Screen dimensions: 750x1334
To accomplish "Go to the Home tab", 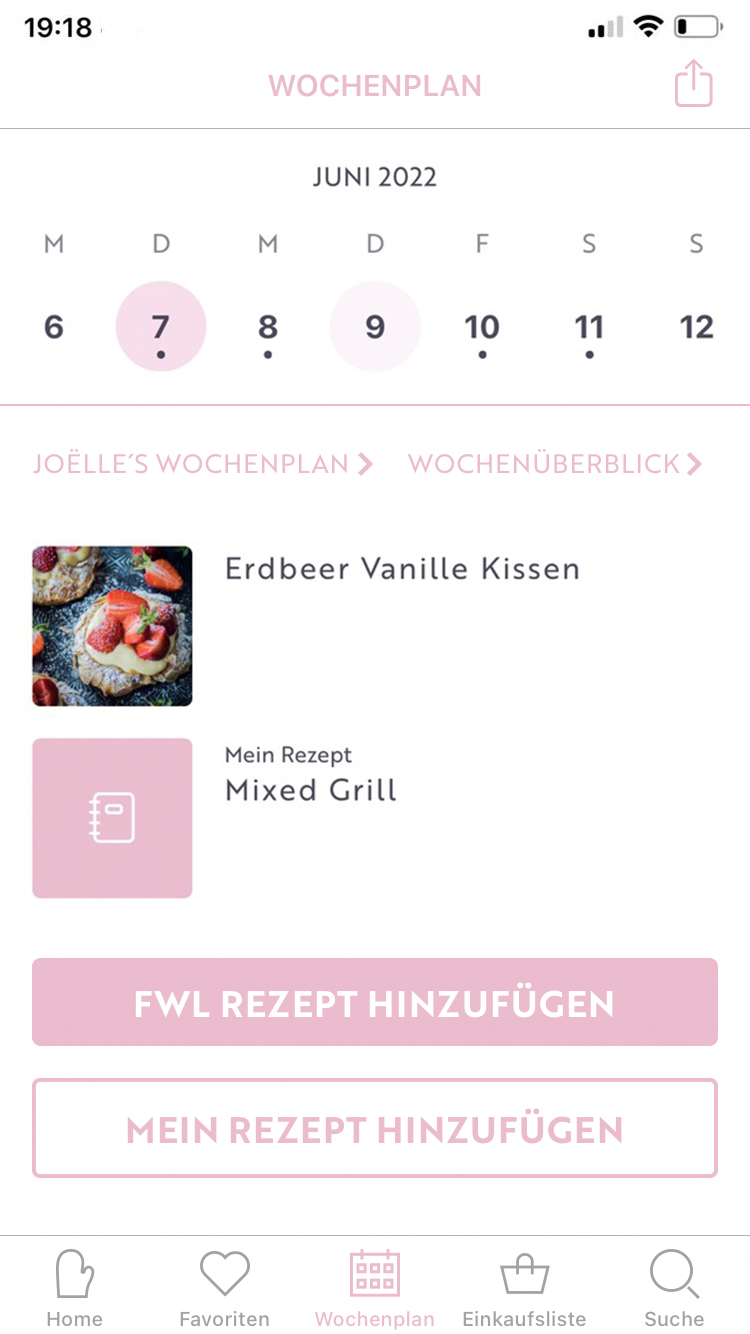I will point(75,1288).
